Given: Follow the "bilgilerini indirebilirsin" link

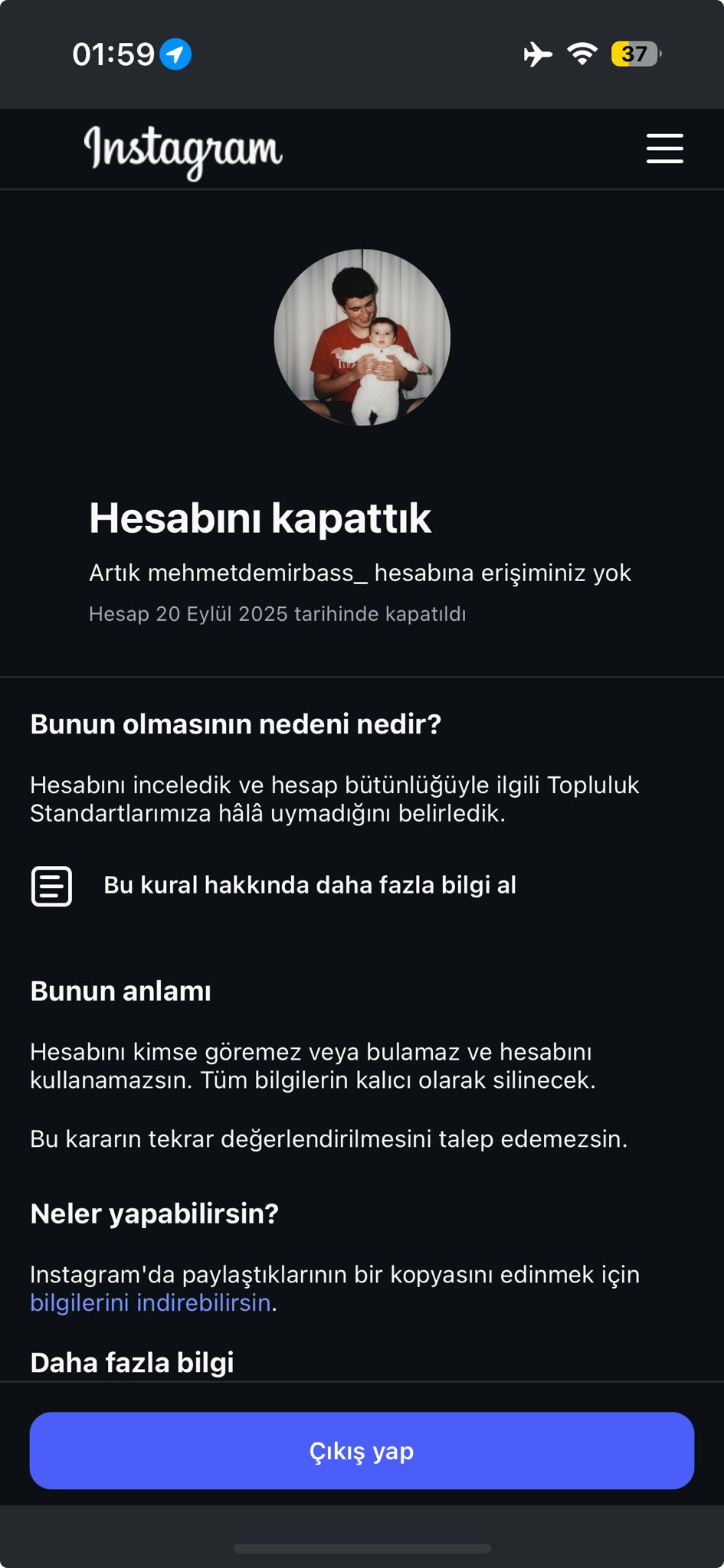Looking at the screenshot, I should (150, 1303).
